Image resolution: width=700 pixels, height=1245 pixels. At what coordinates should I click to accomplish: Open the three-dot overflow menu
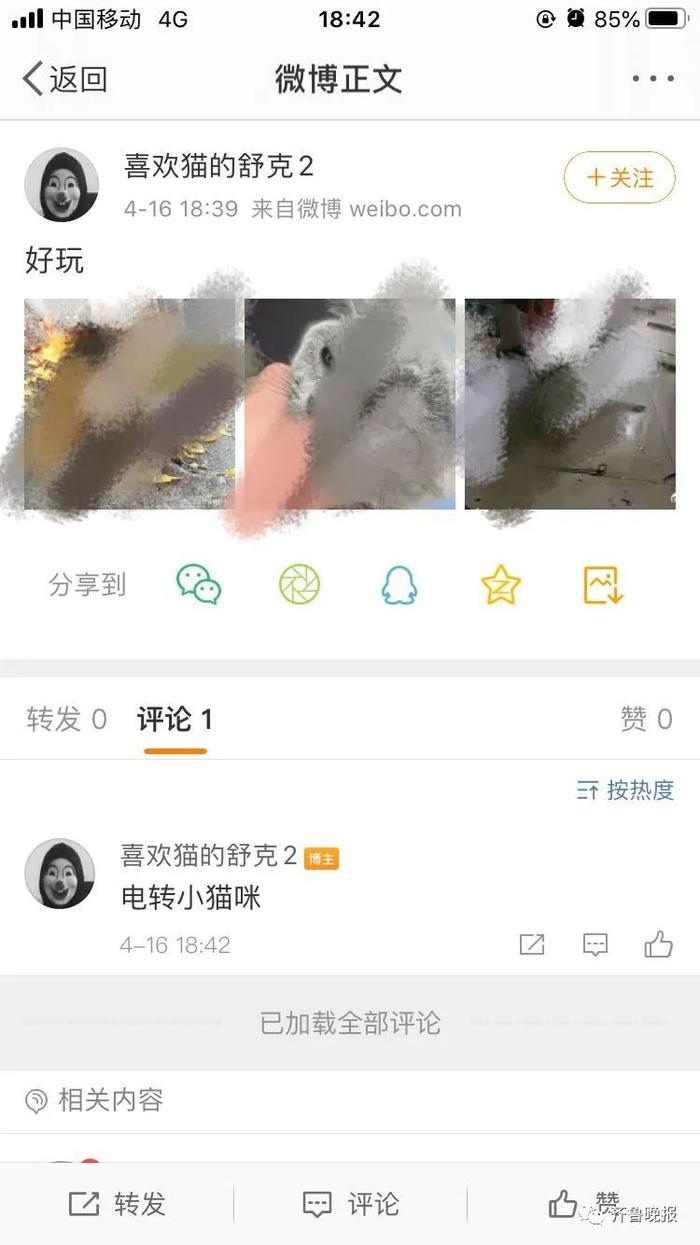(x=652, y=79)
